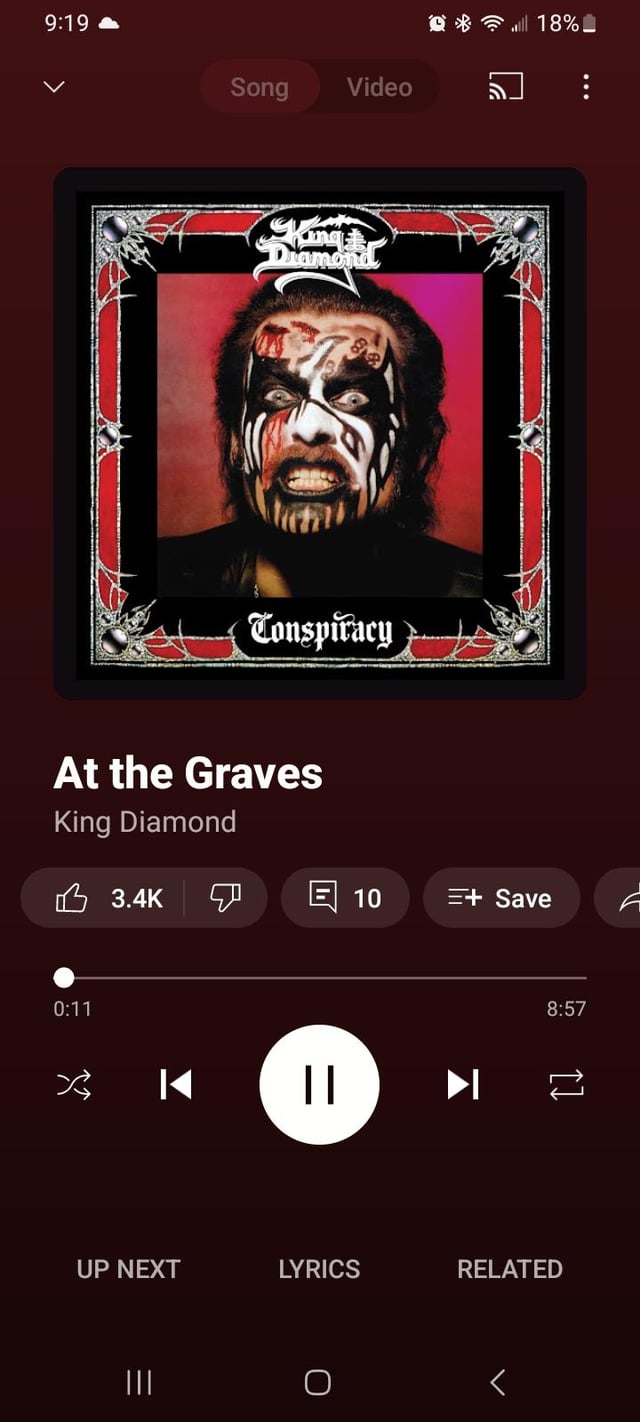Open King Diamond artist link
The image size is (640, 1422).
[x=145, y=822]
